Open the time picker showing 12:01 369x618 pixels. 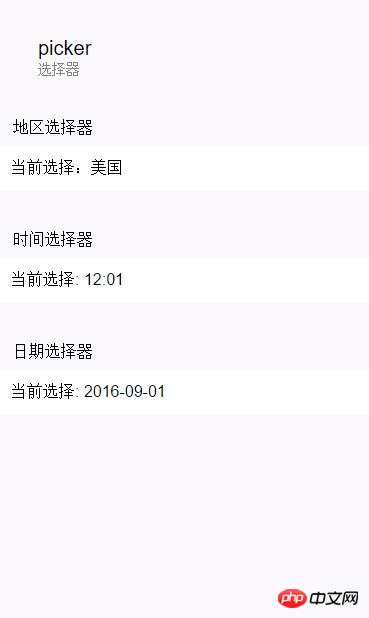coord(184,279)
